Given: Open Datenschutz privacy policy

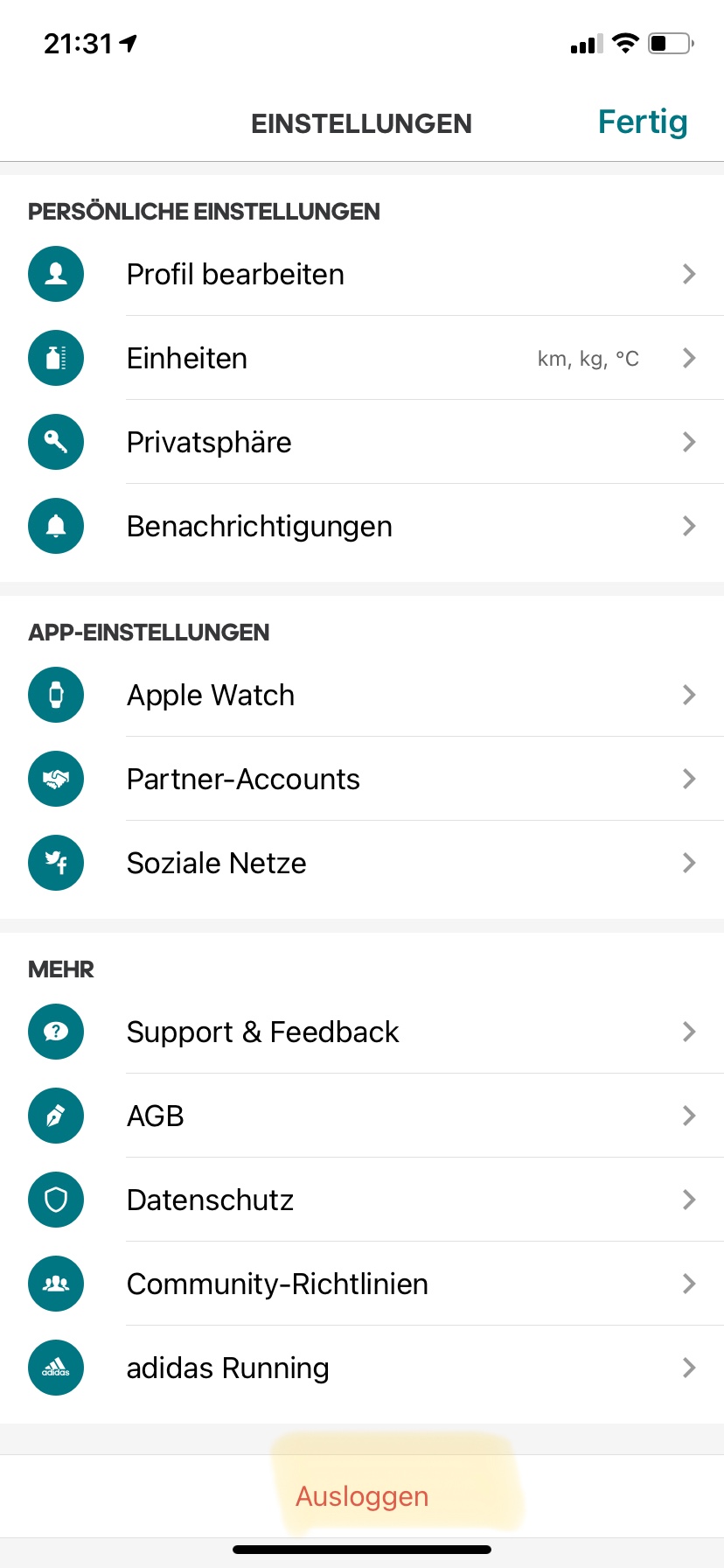Looking at the screenshot, I should click(362, 1200).
